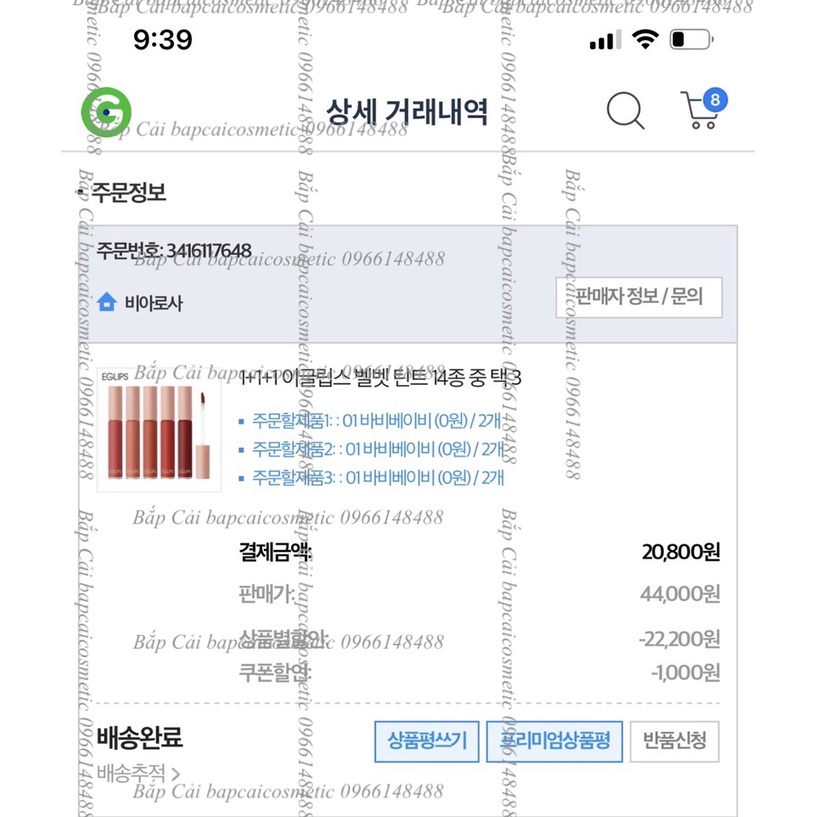Open the shopping cart with 8 items
Screen dimensions: 817x817
tap(701, 110)
